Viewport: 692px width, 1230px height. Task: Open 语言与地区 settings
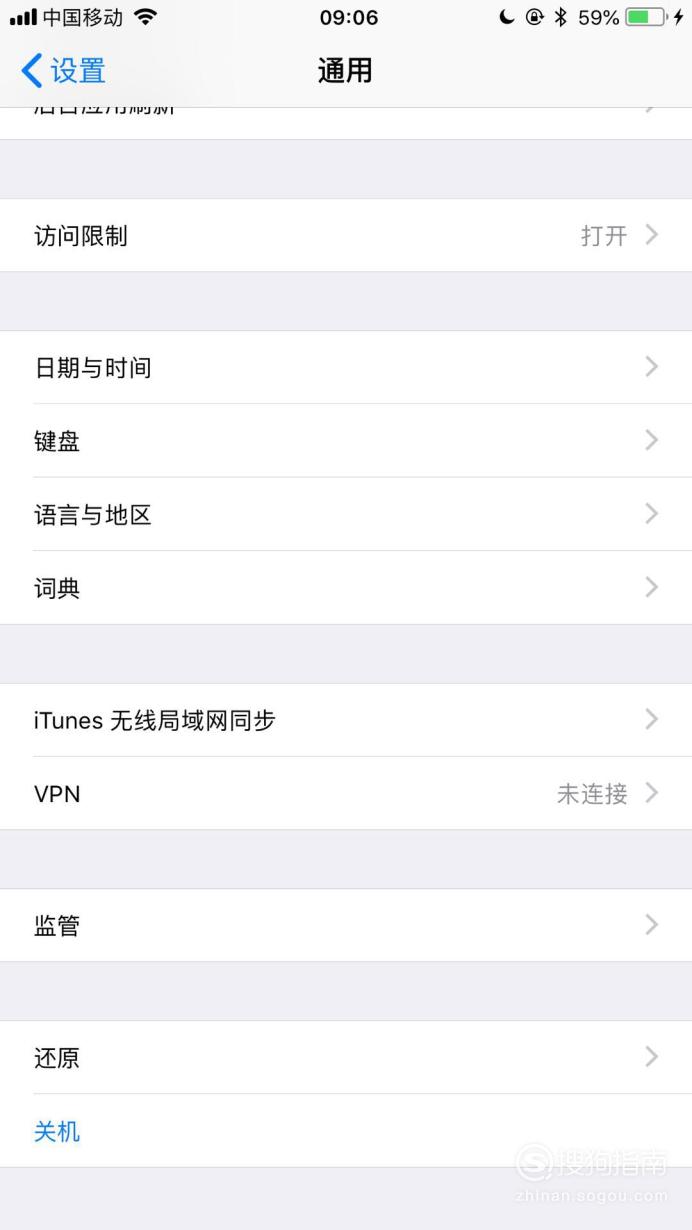pyautogui.click(x=346, y=514)
